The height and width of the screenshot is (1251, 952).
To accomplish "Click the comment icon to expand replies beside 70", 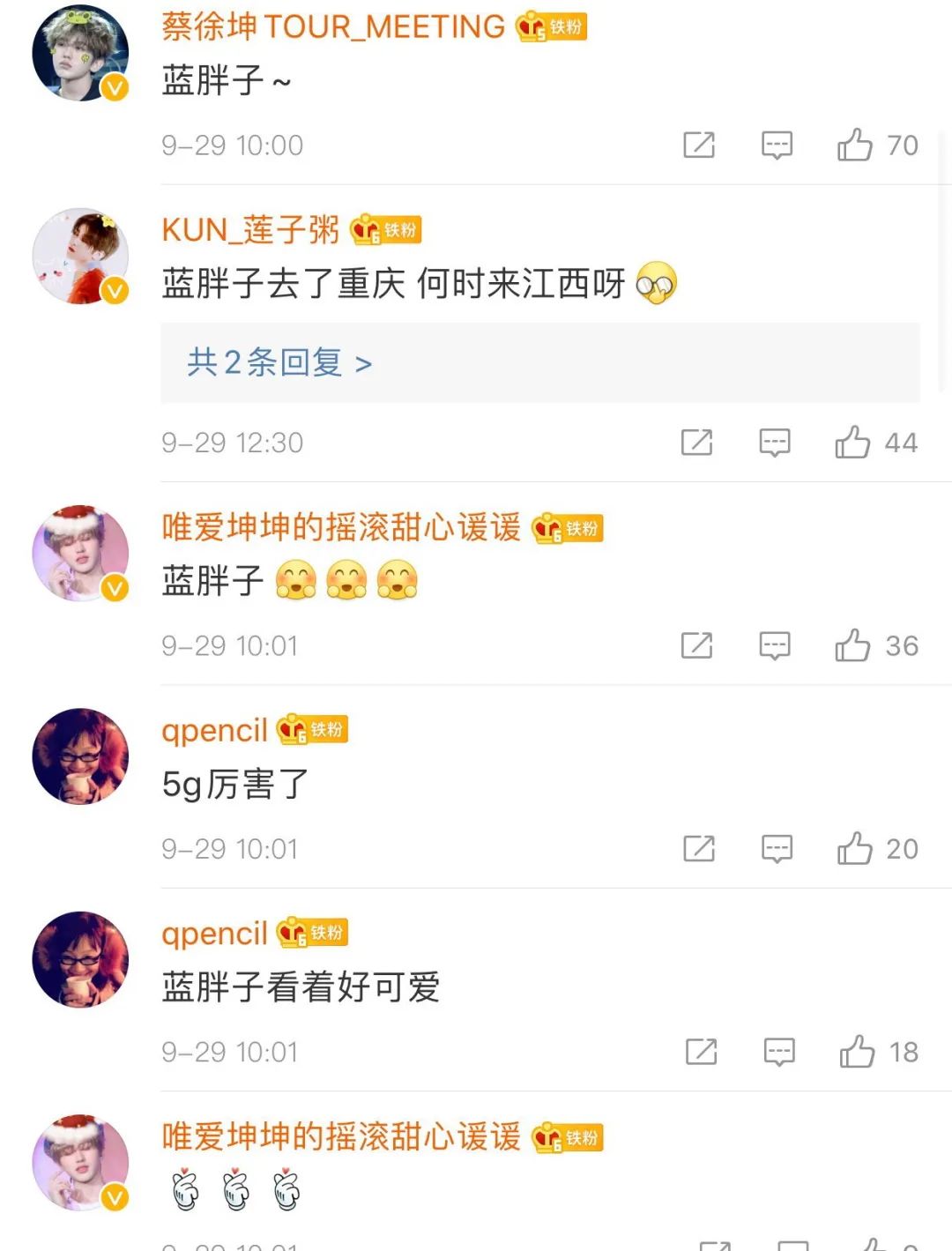I will 776,145.
